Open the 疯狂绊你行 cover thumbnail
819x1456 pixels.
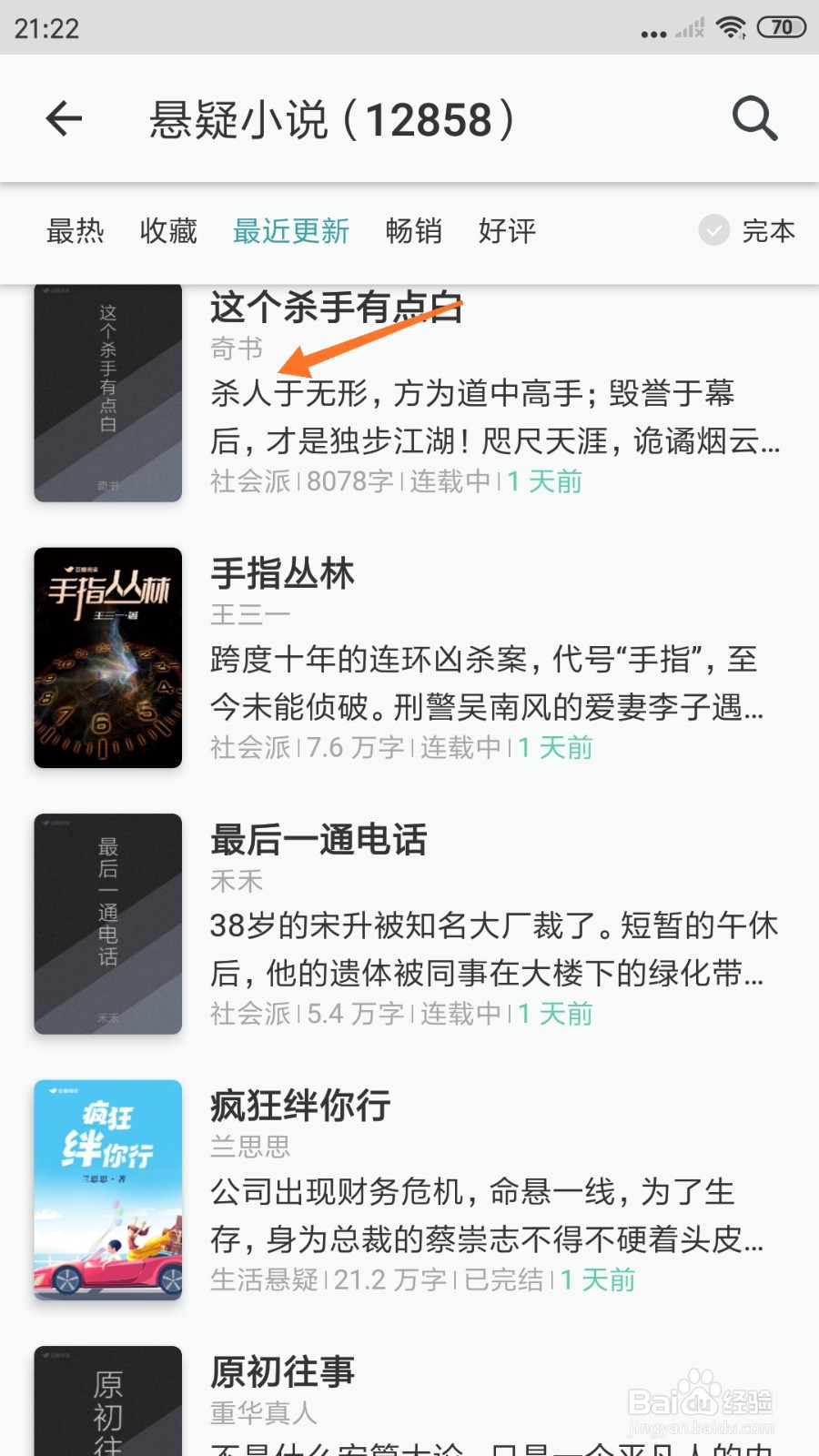coord(106,1188)
